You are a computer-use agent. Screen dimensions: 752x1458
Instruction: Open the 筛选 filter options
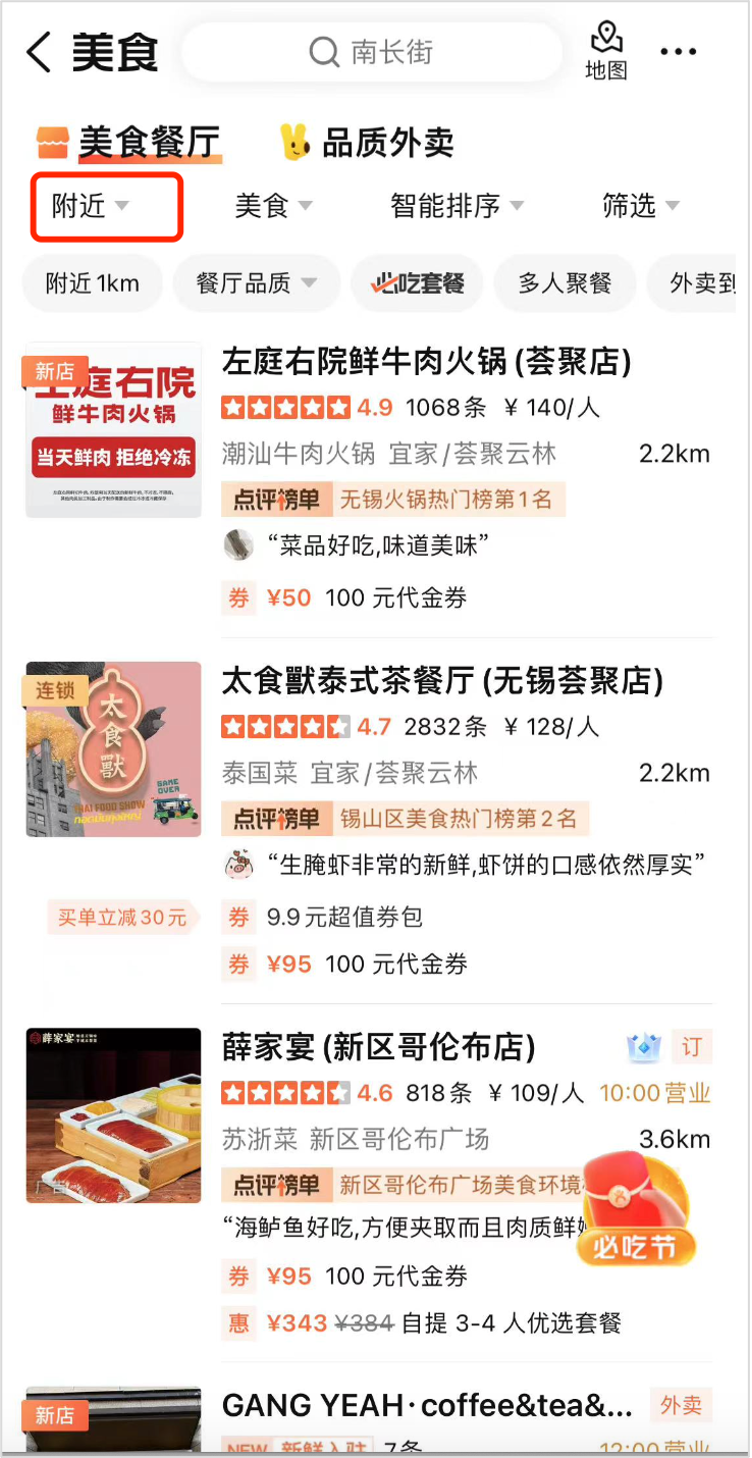tap(640, 206)
